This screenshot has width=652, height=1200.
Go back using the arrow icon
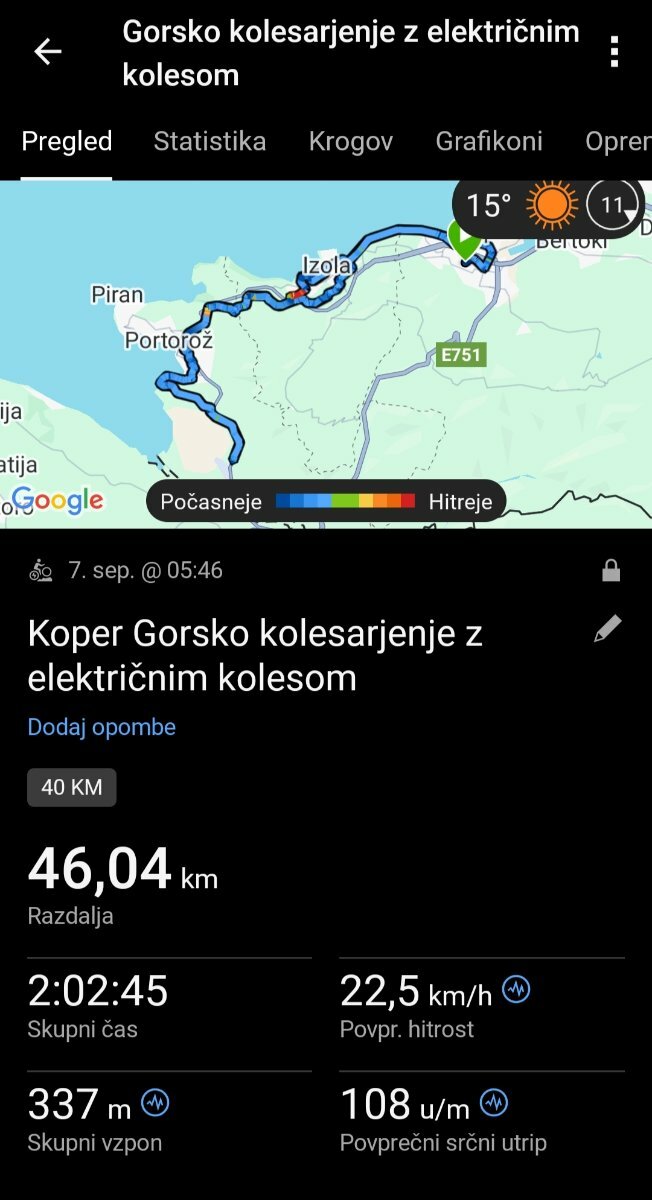coord(47,52)
